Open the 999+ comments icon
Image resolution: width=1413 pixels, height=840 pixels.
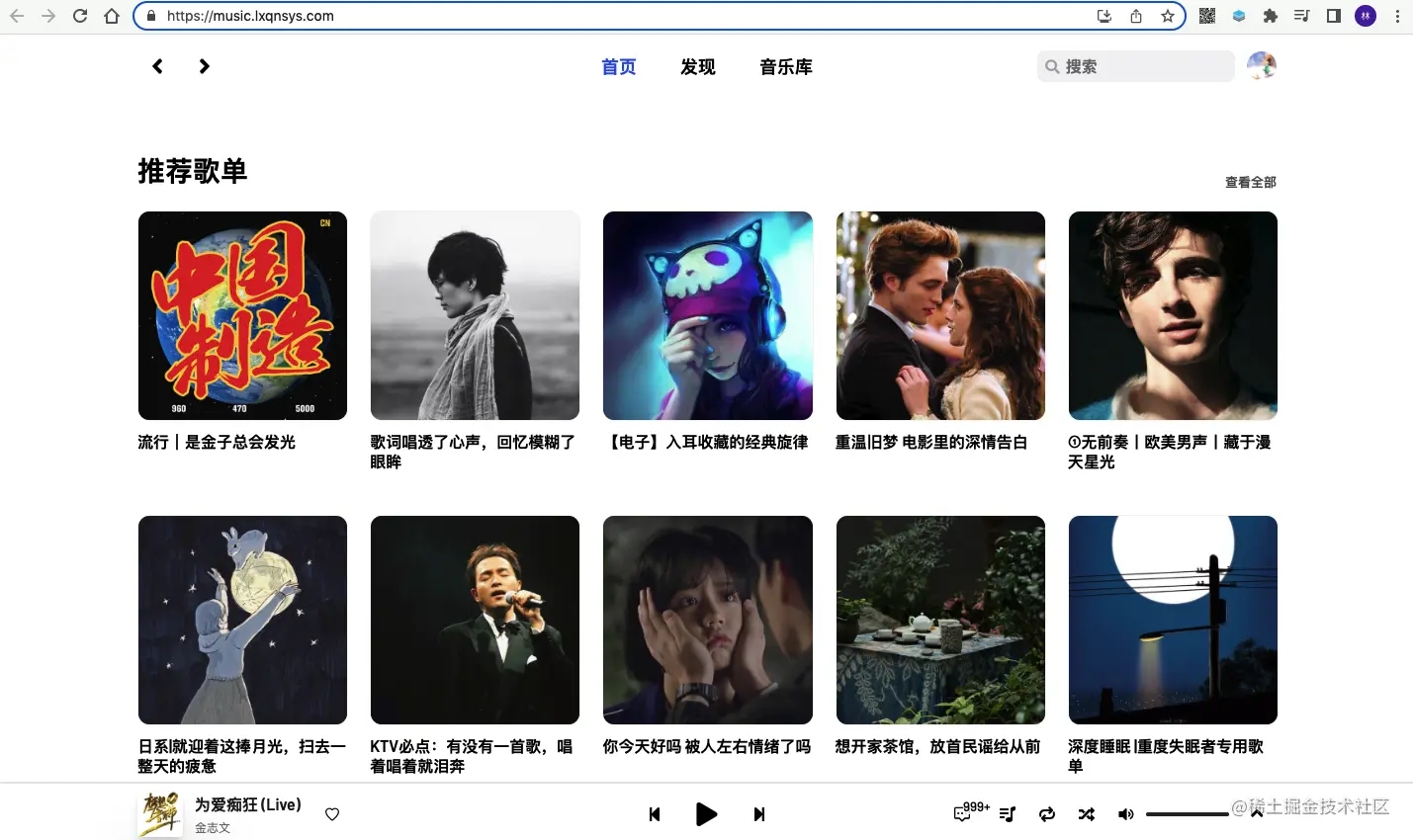[963, 813]
